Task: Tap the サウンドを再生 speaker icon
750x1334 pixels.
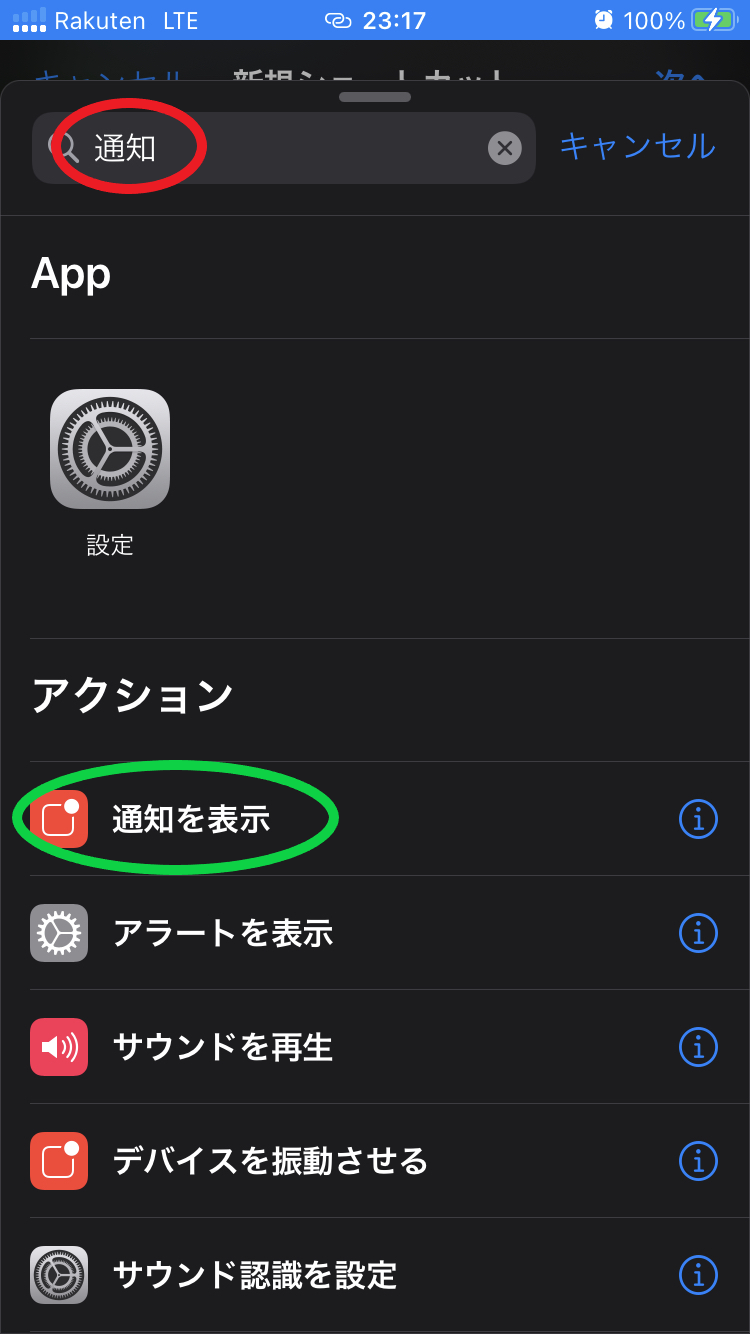Action: [58, 1046]
